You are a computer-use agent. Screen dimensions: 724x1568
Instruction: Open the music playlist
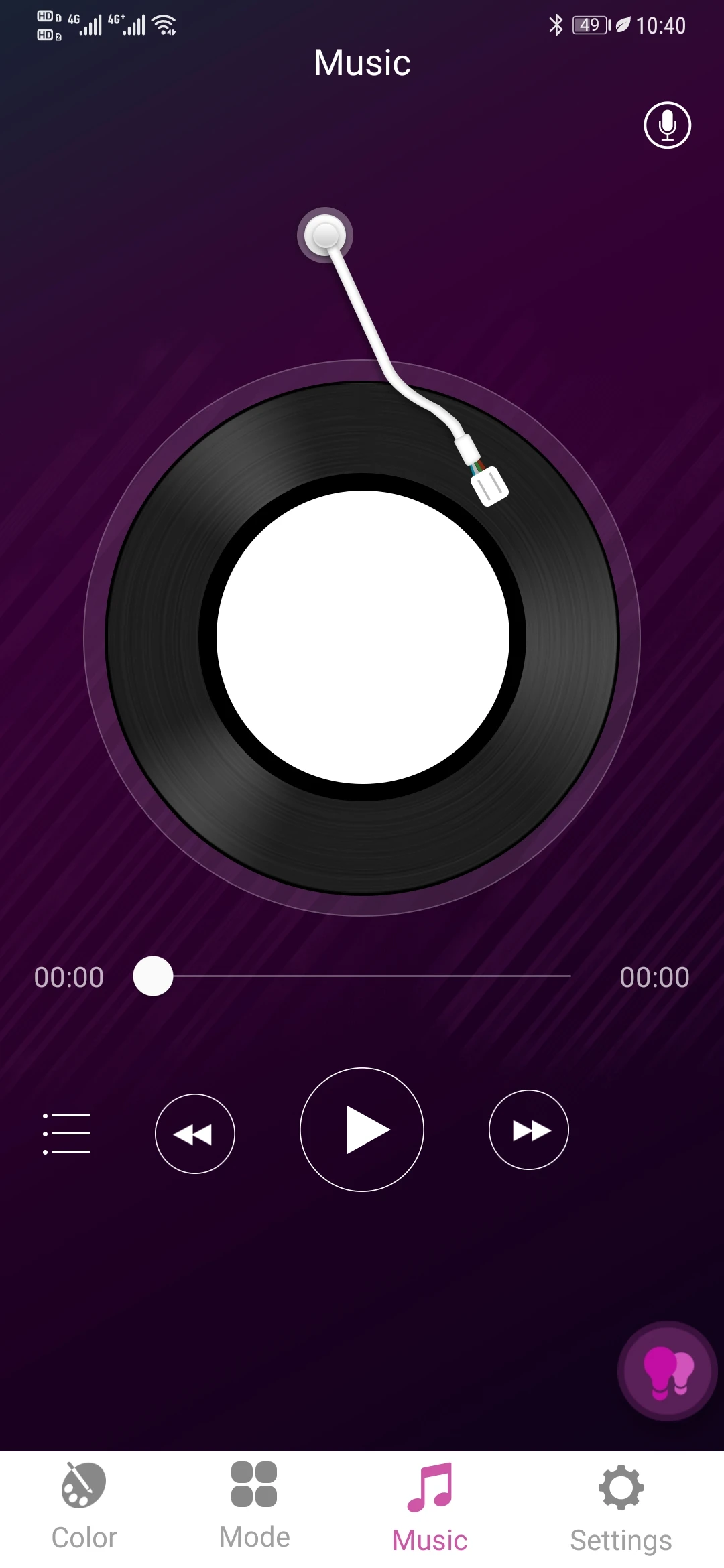click(66, 1133)
